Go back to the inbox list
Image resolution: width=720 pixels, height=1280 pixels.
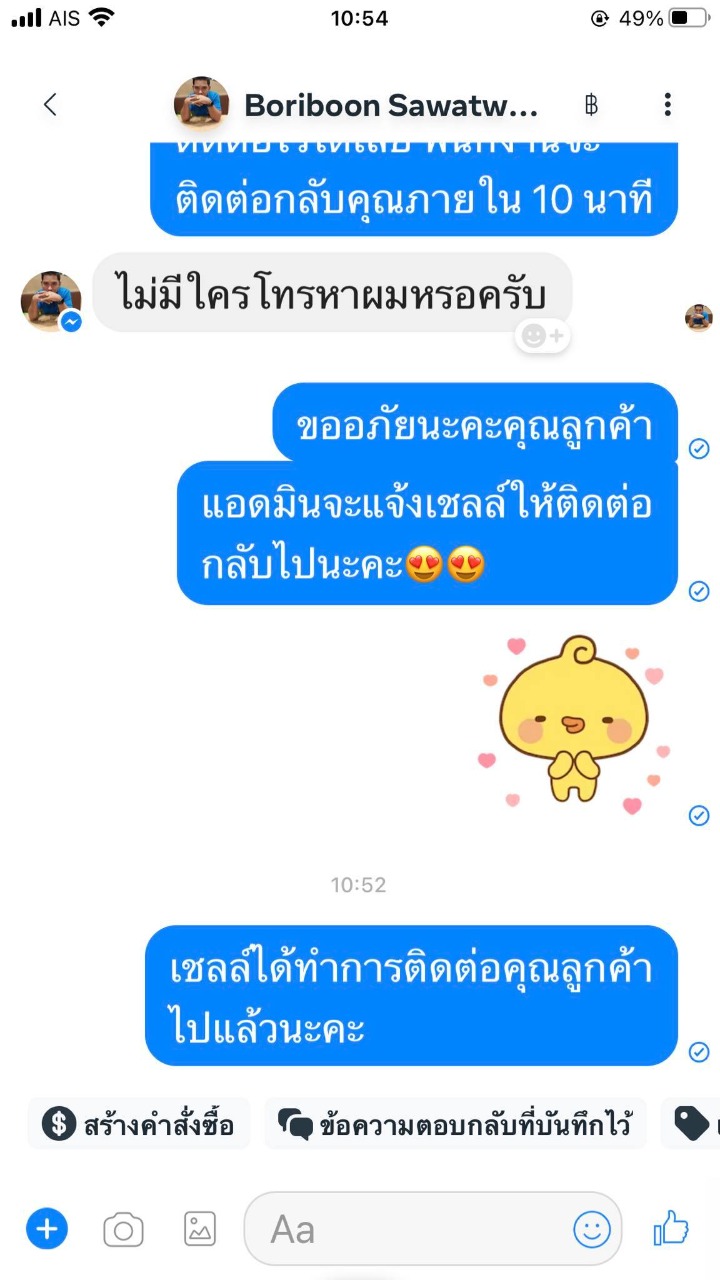pyautogui.click(x=50, y=104)
